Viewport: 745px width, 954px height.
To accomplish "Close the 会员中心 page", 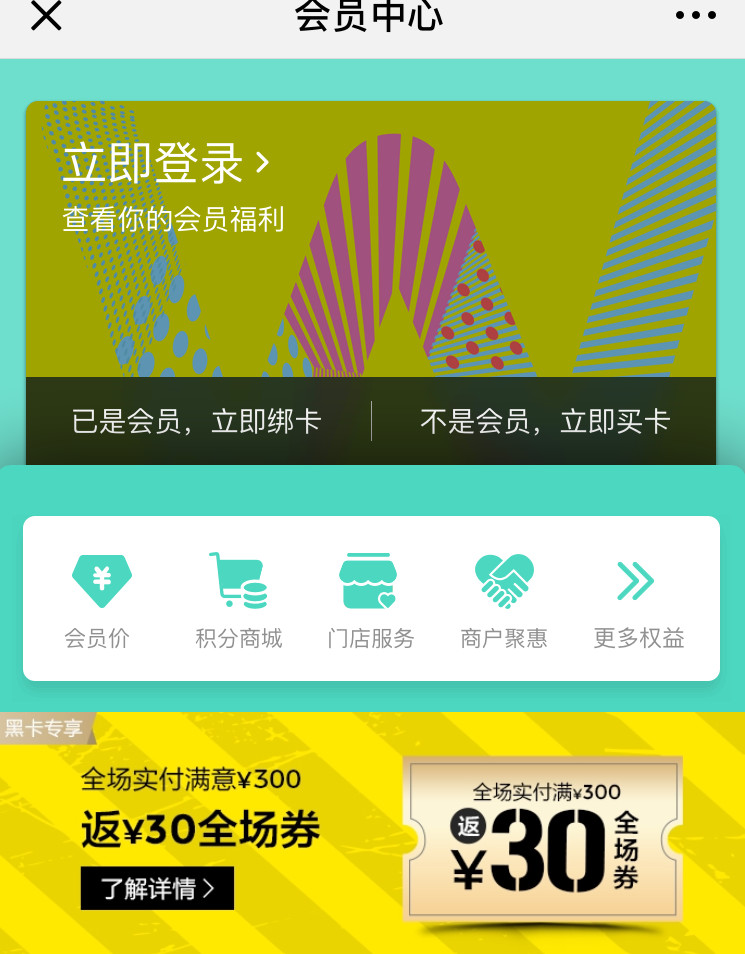I will tap(46, 15).
